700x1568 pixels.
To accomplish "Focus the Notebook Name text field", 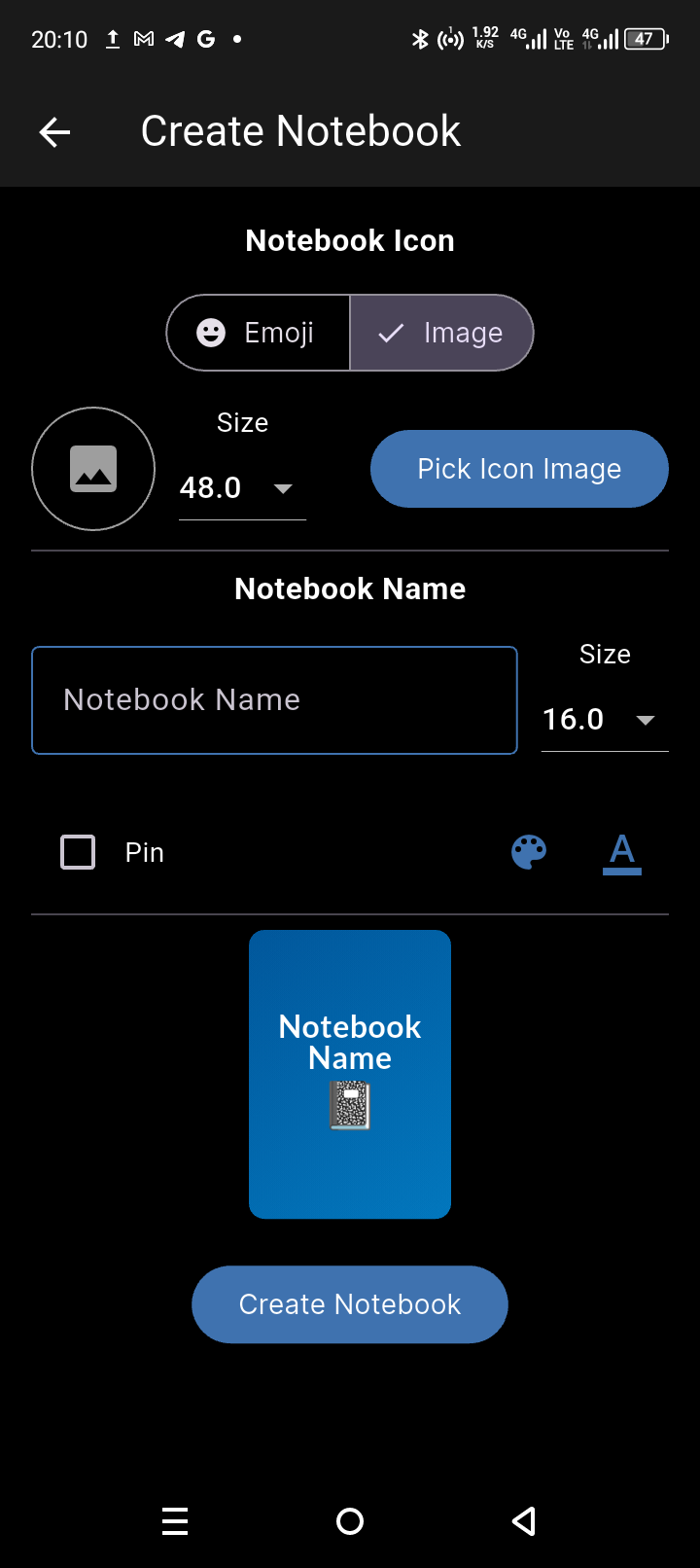I will click(274, 700).
